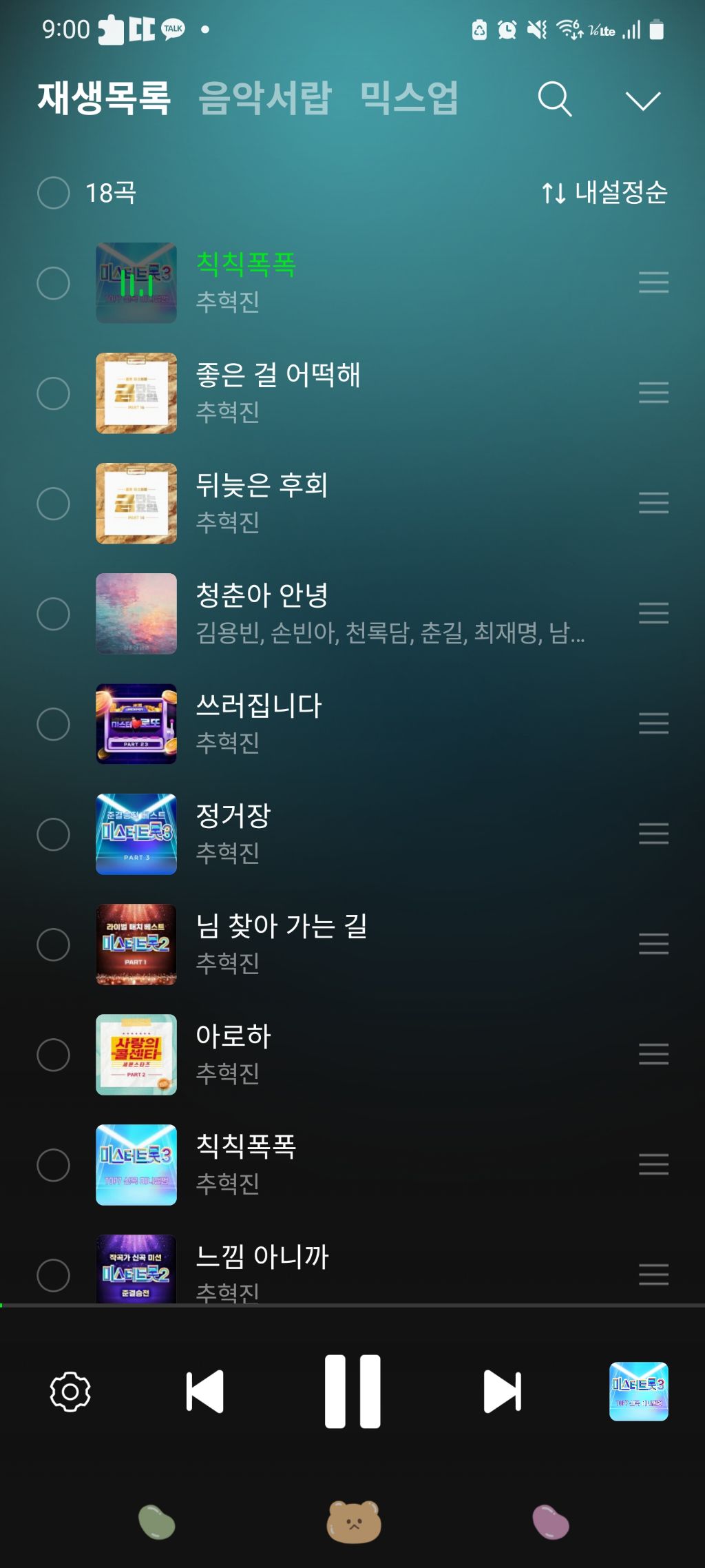Switch to the 음악서랍 tab
705x1568 pixels.
coord(265,98)
